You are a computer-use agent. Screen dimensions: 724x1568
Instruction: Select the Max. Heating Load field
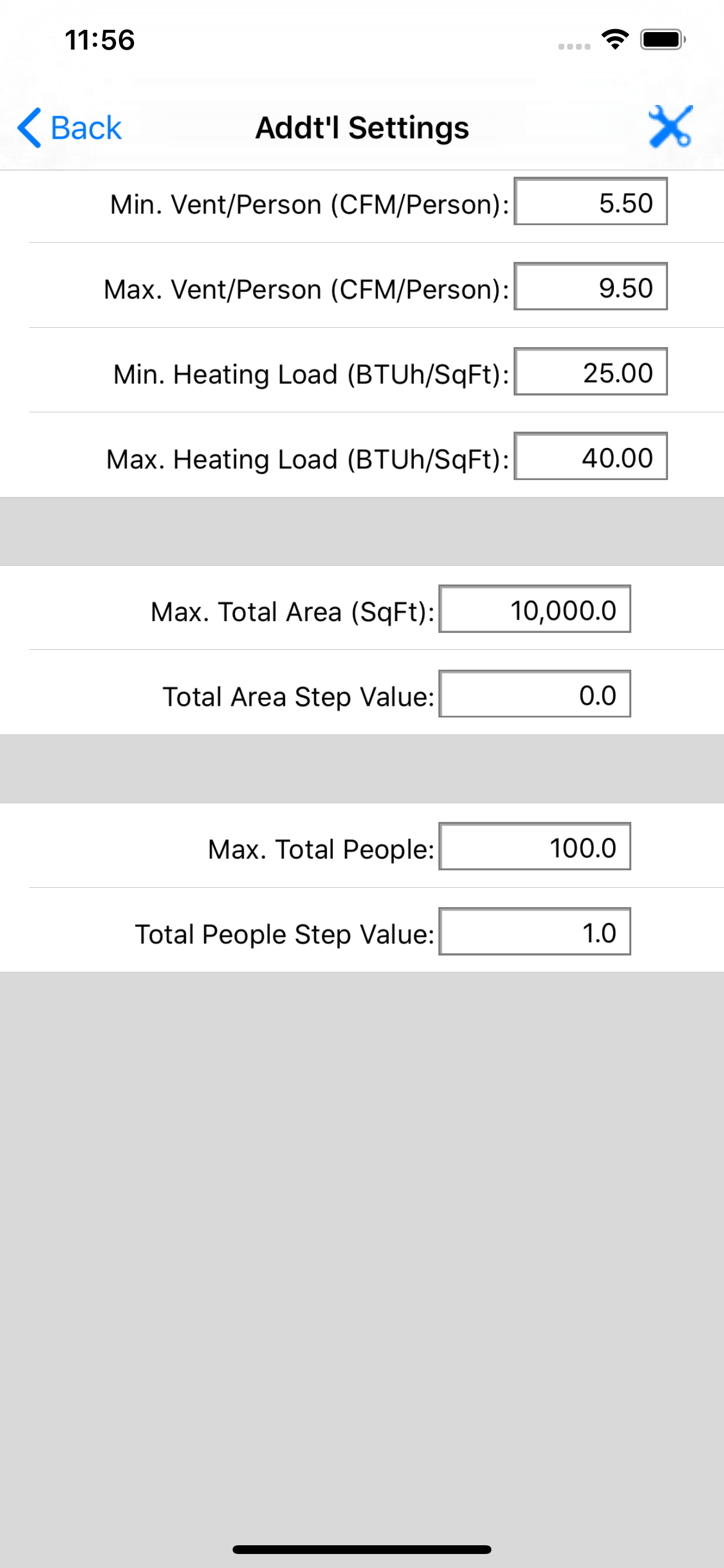coord(590,456)
